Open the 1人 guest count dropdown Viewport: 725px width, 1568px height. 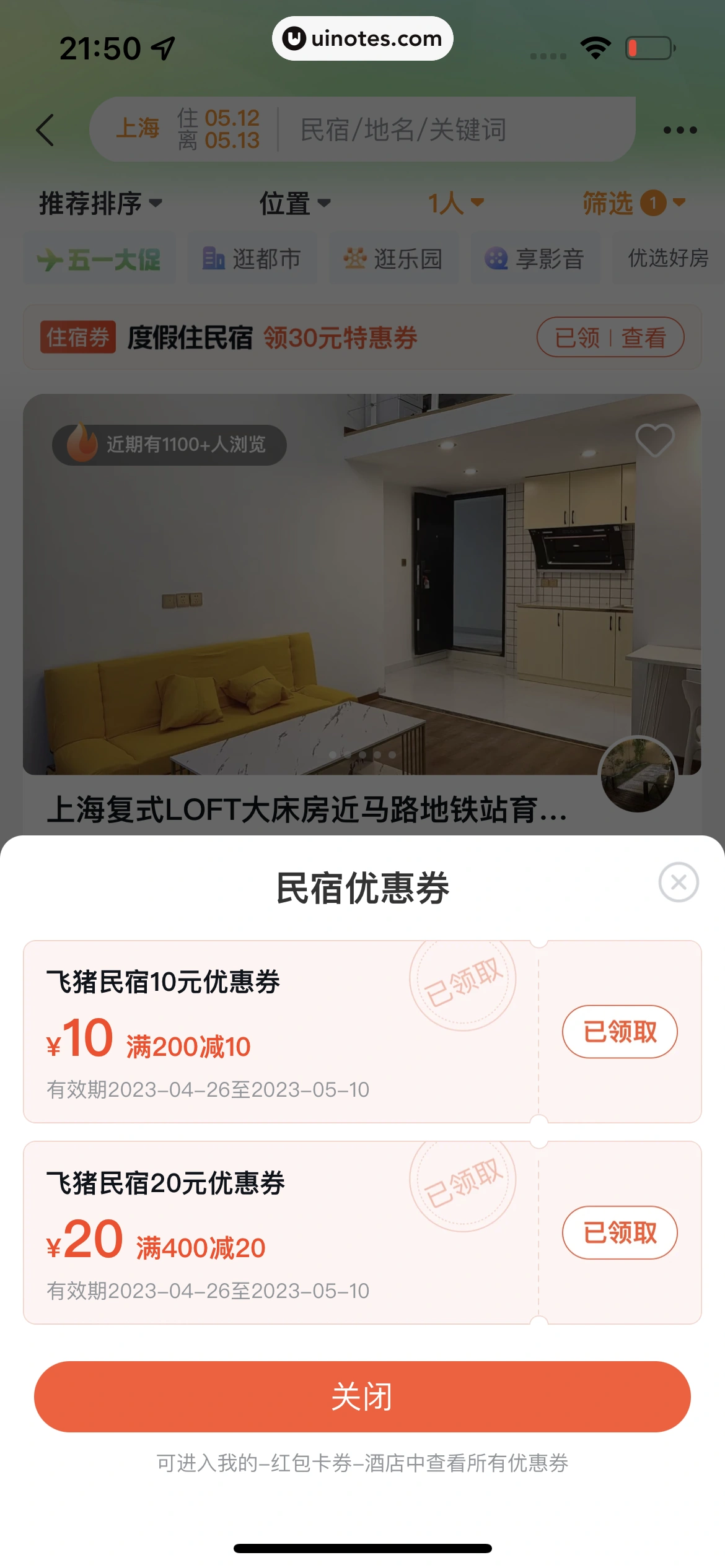point(455,203)
